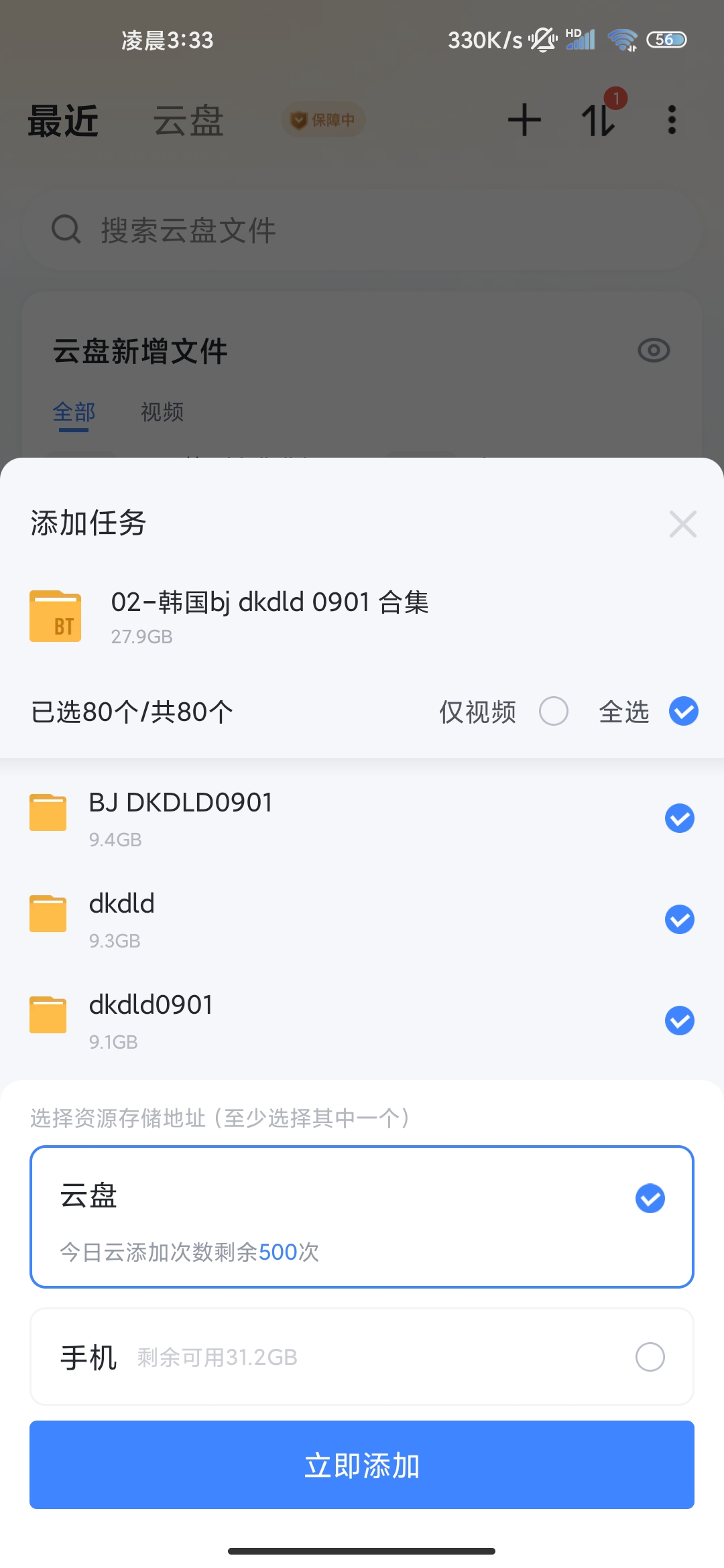Uncheck the dkdld0901 folder checkbox
Image resolution: width=724 pixels, height=1568 pixels.
click(680, 1021)
